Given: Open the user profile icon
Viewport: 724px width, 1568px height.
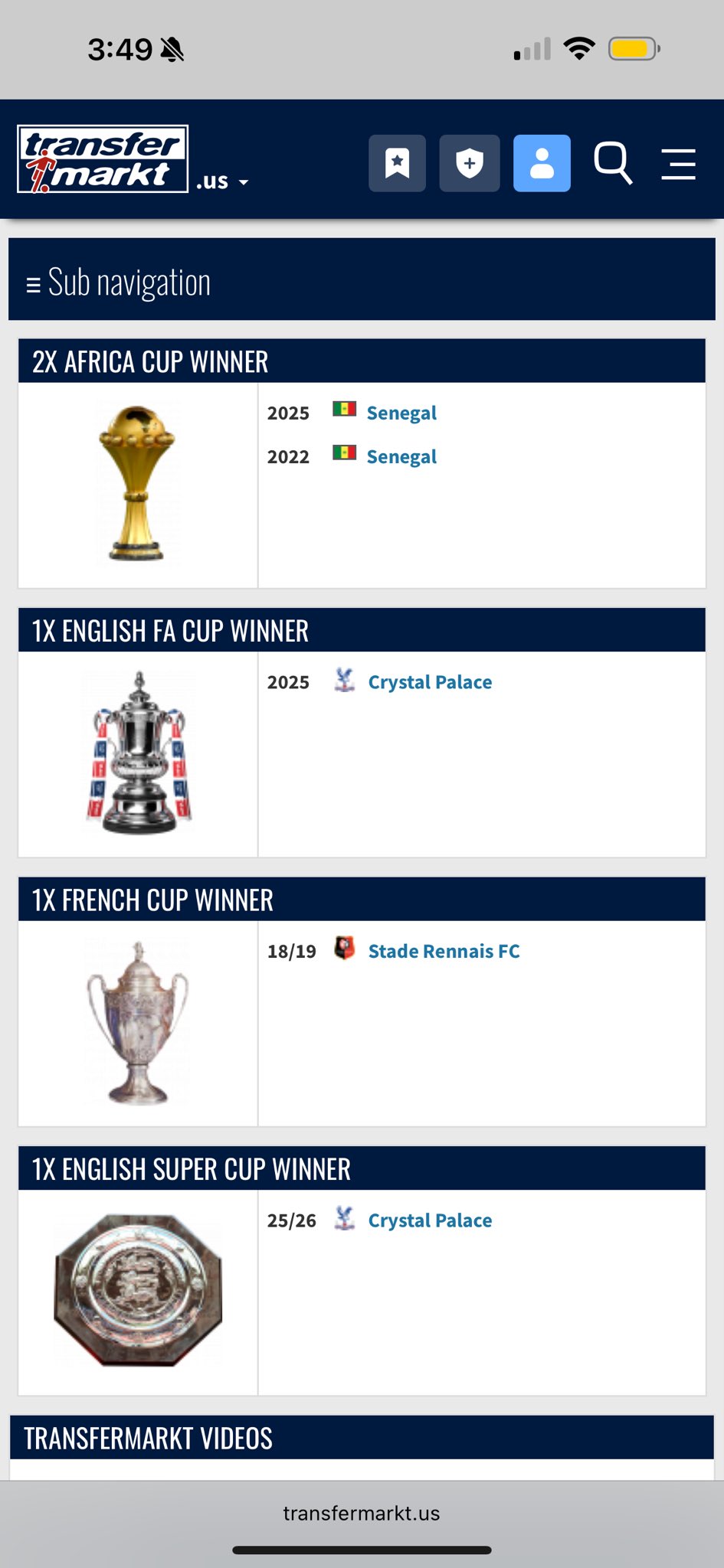Looking at the screenshot, I should point(542,163).
